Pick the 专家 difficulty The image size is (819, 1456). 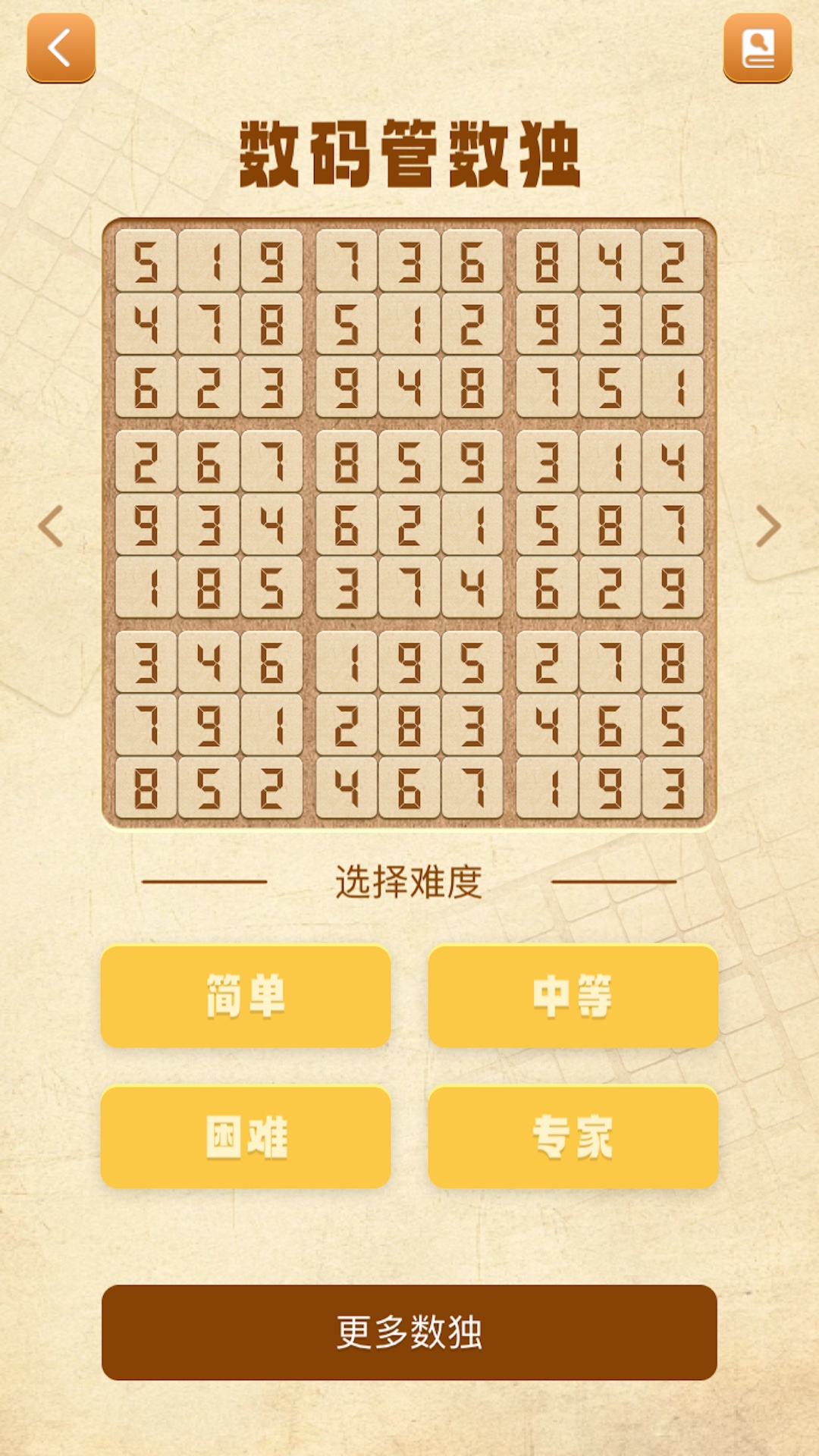coord(573,1136)
